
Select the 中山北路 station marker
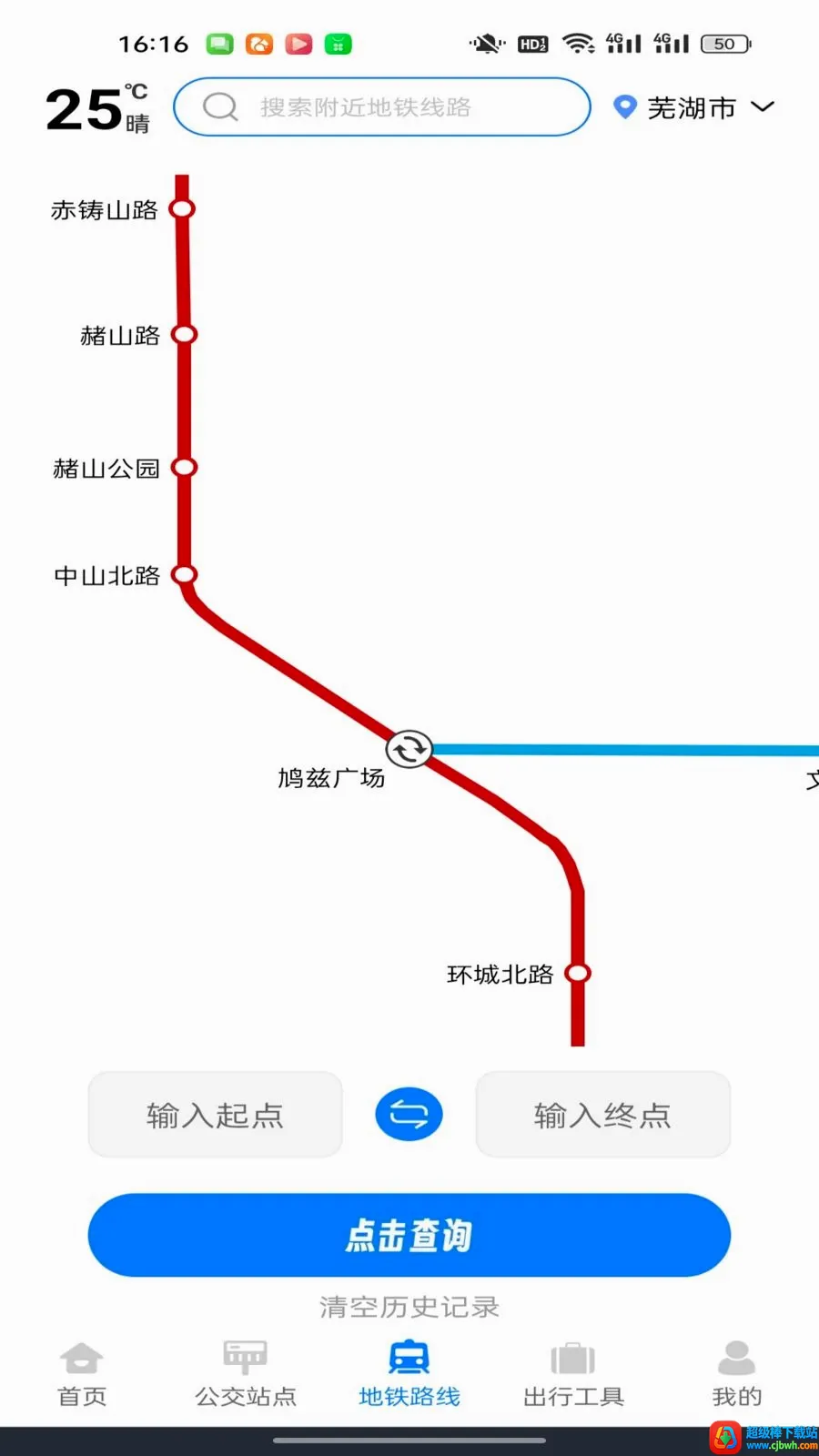tap(185, 575)
